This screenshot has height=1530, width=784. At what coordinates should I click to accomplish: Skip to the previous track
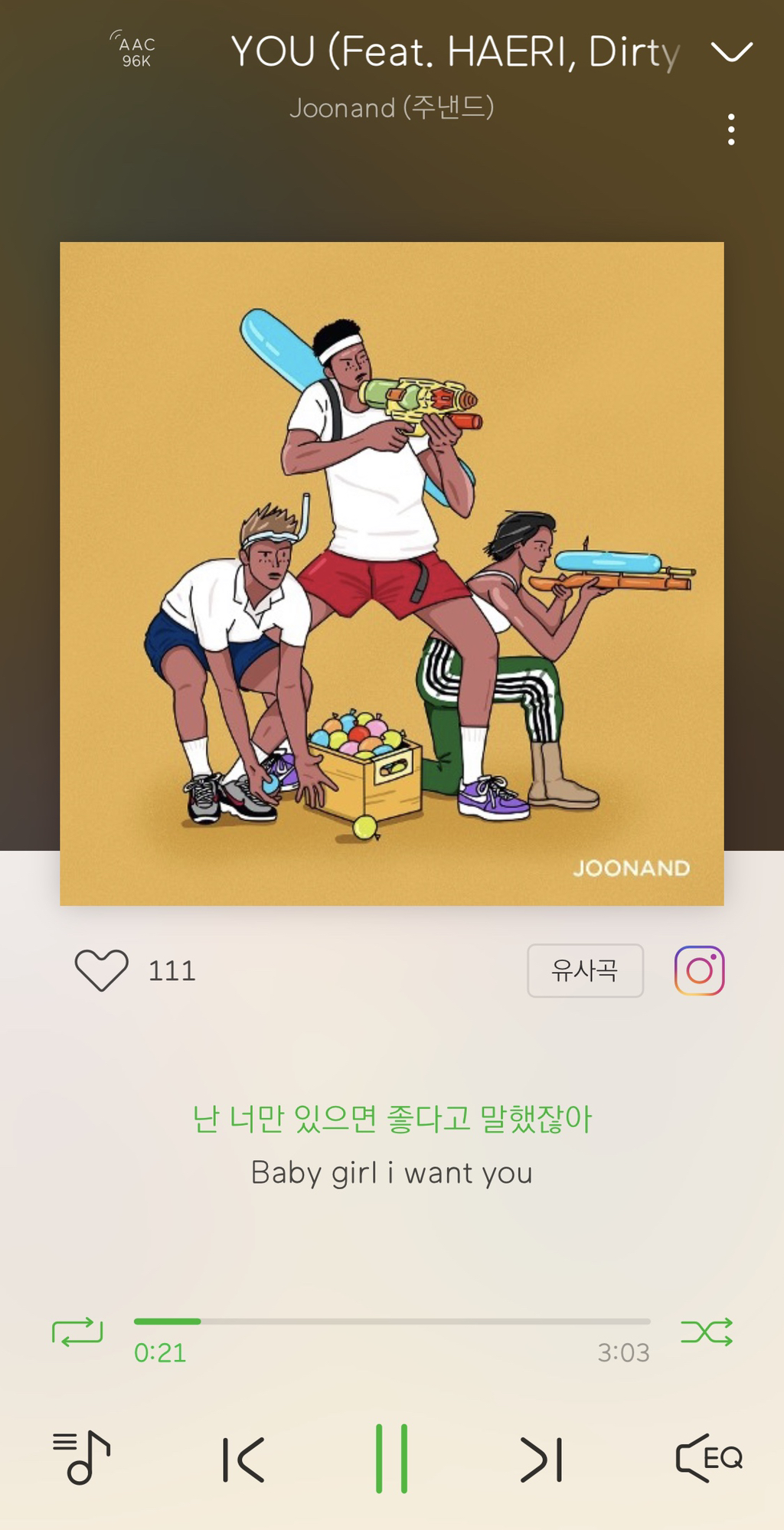[243, 1460]
